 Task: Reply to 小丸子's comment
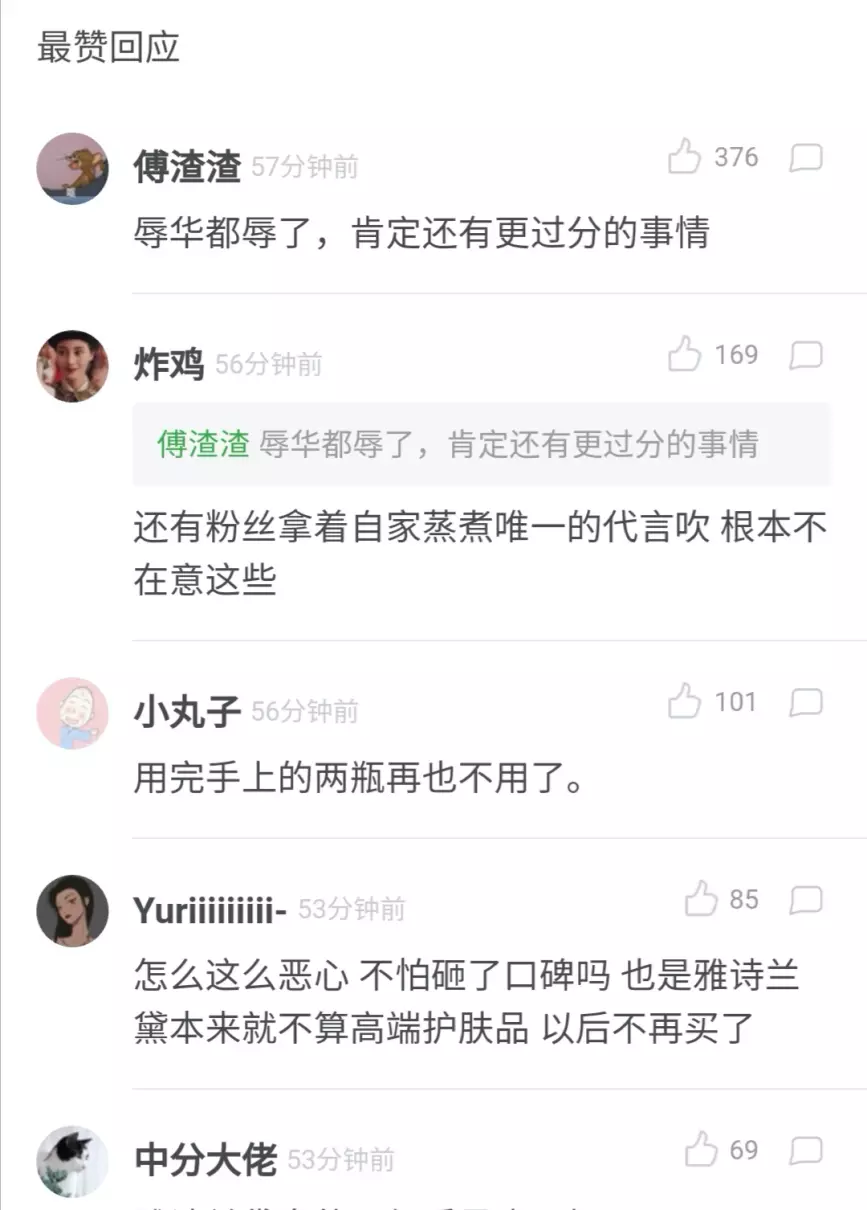click(x=806, y=702)
